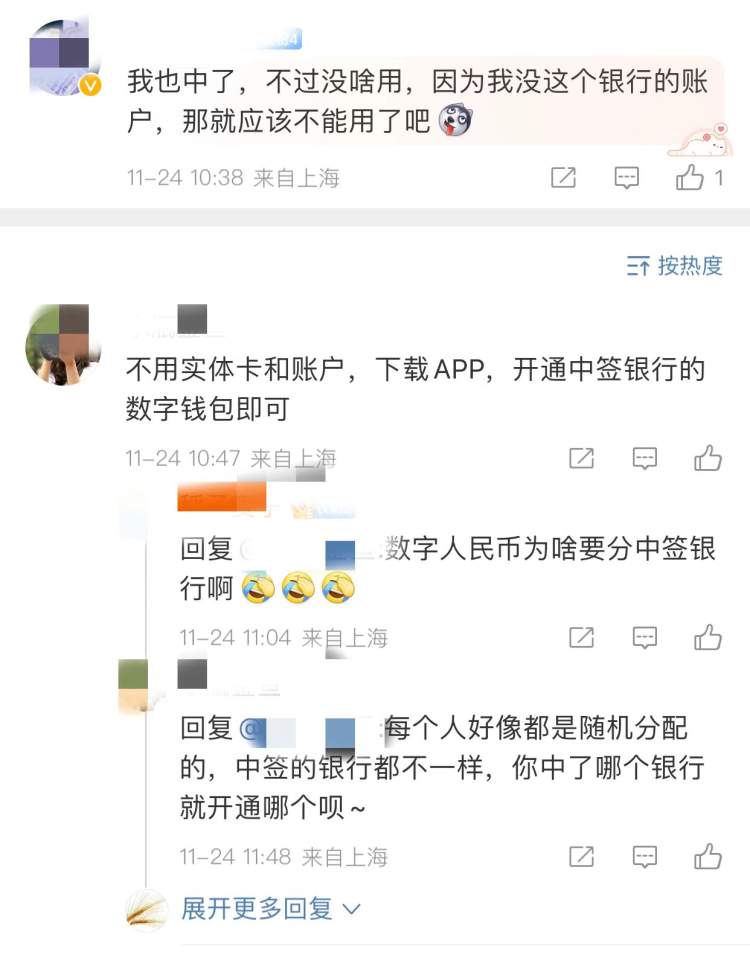
Task: Reply to the main comment posted at 10:38
Action: click(x=626, y=178)
